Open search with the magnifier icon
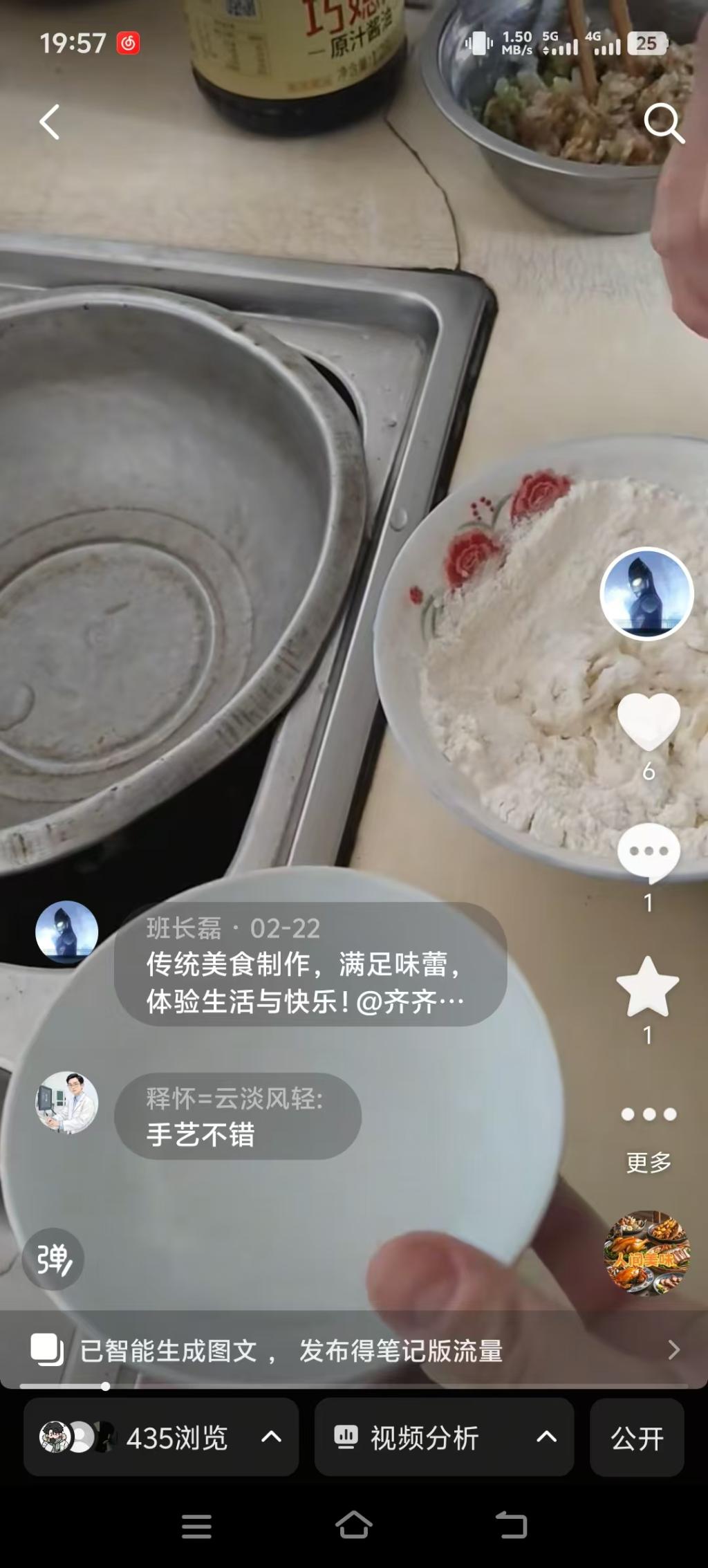Image resolution: width=708 pixels, height=1568 pixels. tap(663, 123)
